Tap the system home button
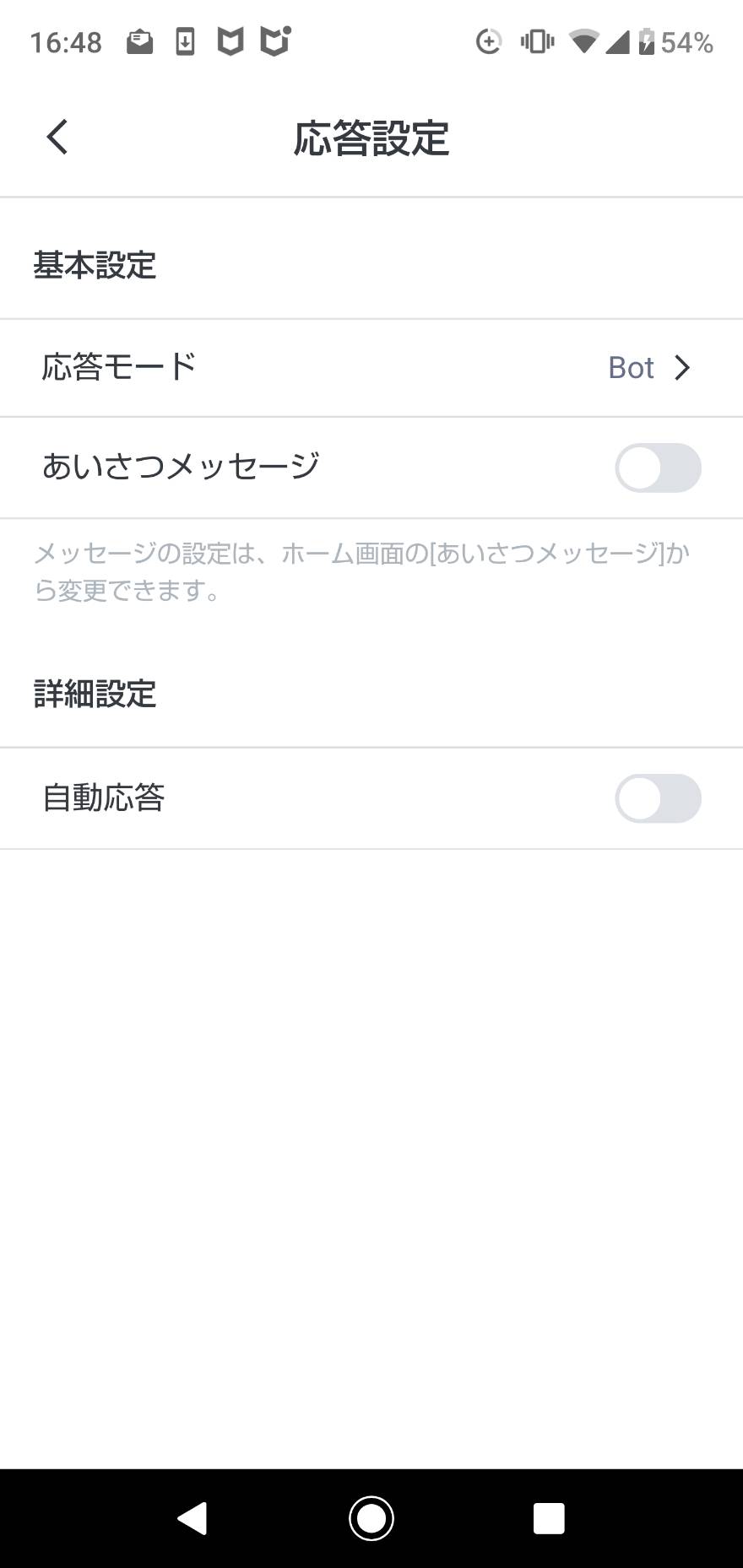 (371, 1518)
